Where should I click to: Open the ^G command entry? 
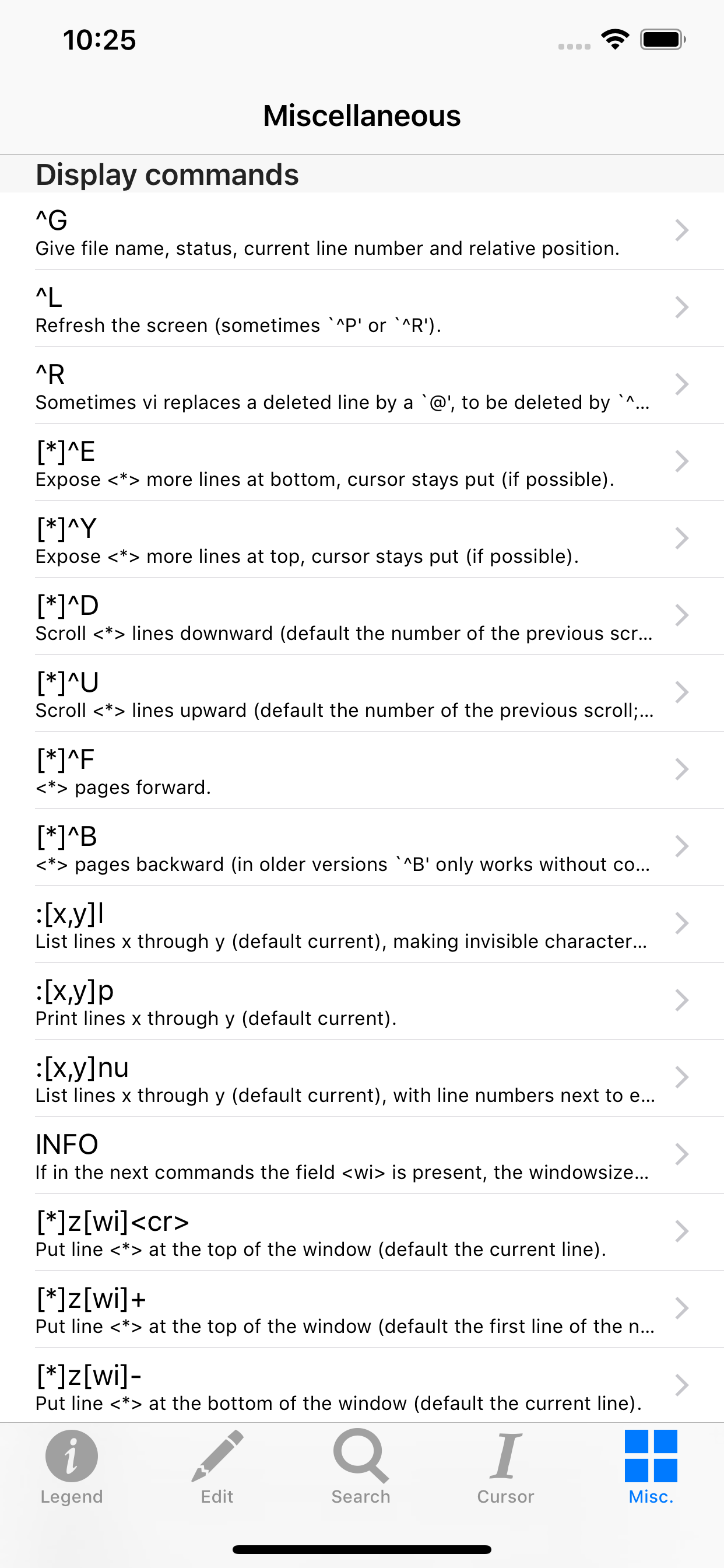point(362,230)
